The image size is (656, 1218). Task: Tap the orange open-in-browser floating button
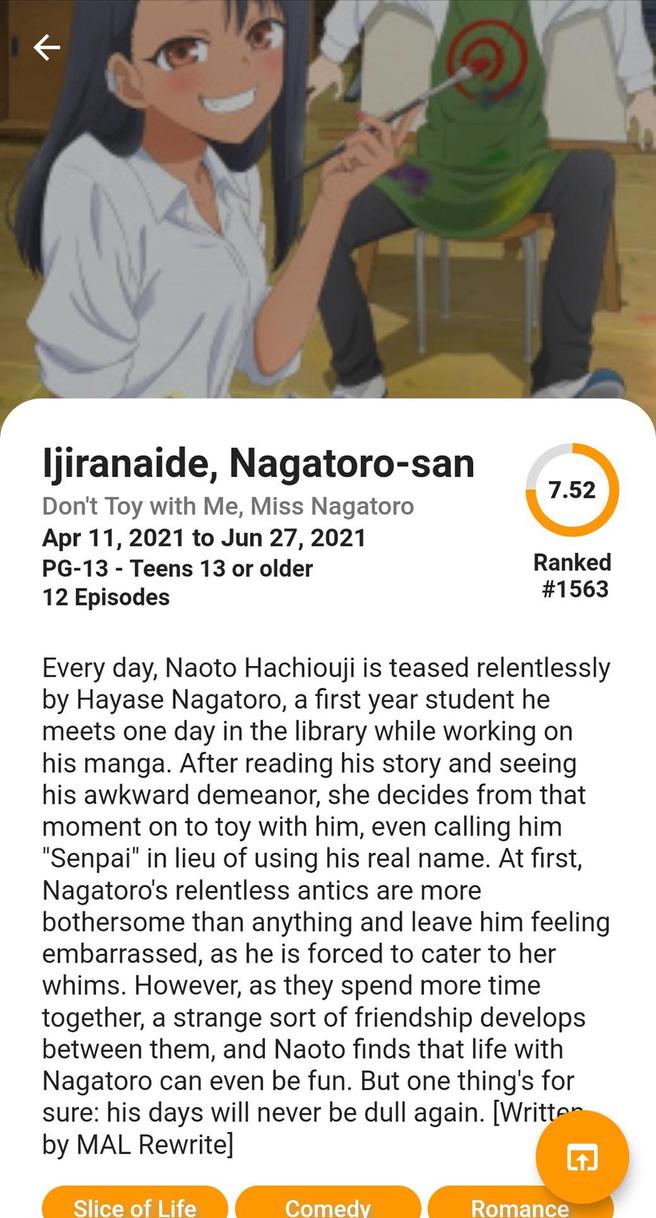pos(582,1157)
